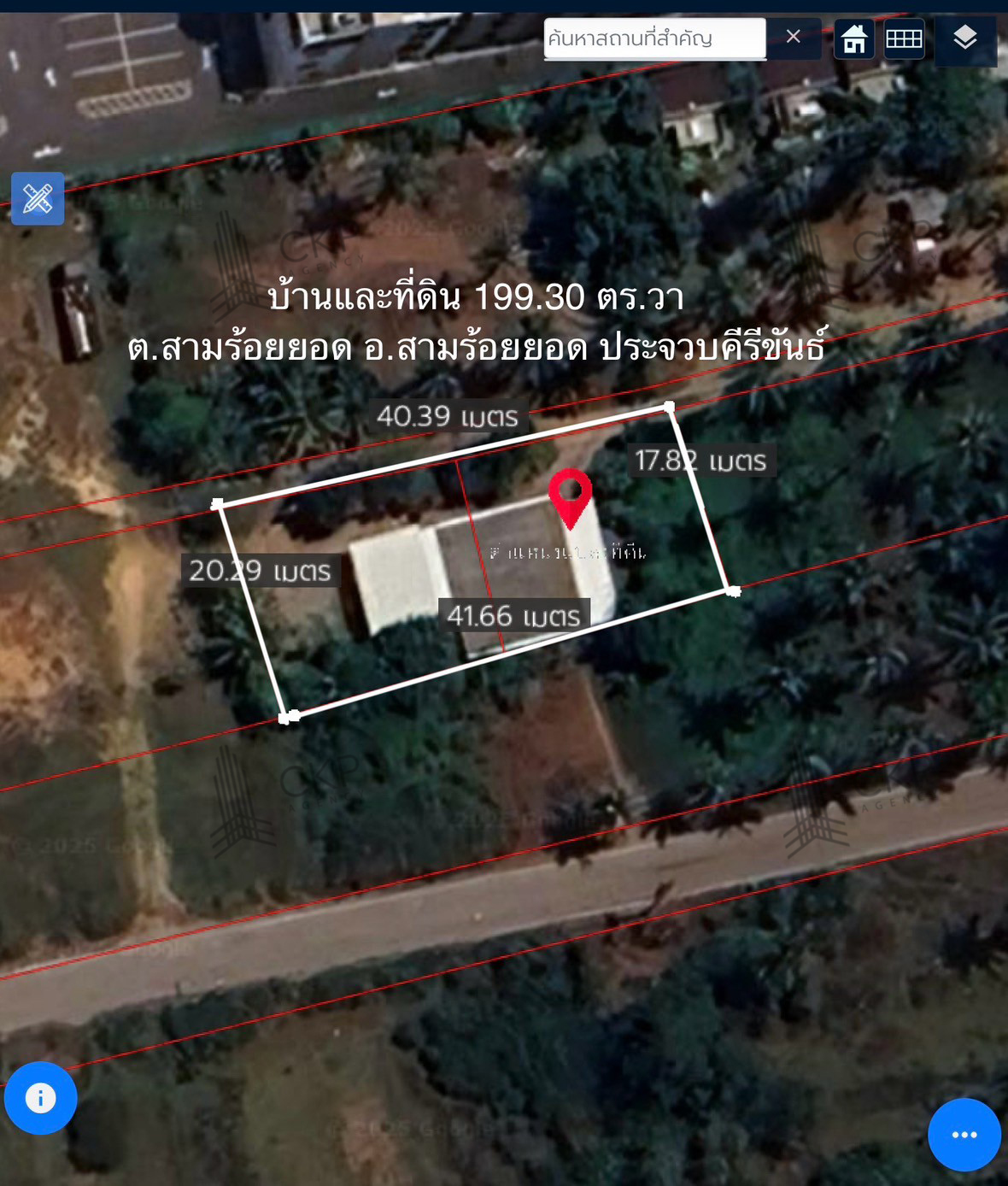Select the red location pin on the parcel
The image size is (1008, 1186).
pos(570,495)
